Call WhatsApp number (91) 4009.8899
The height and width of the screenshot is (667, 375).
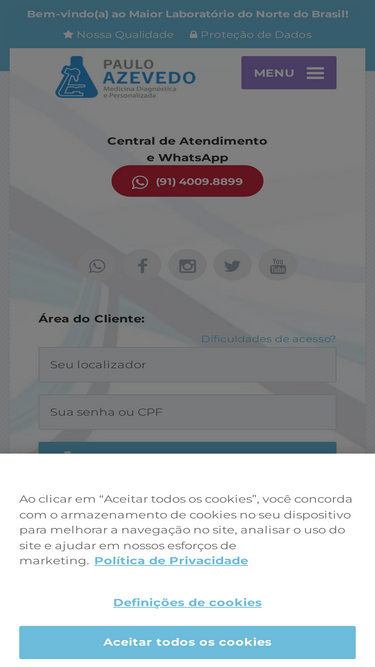coord(188,181)
